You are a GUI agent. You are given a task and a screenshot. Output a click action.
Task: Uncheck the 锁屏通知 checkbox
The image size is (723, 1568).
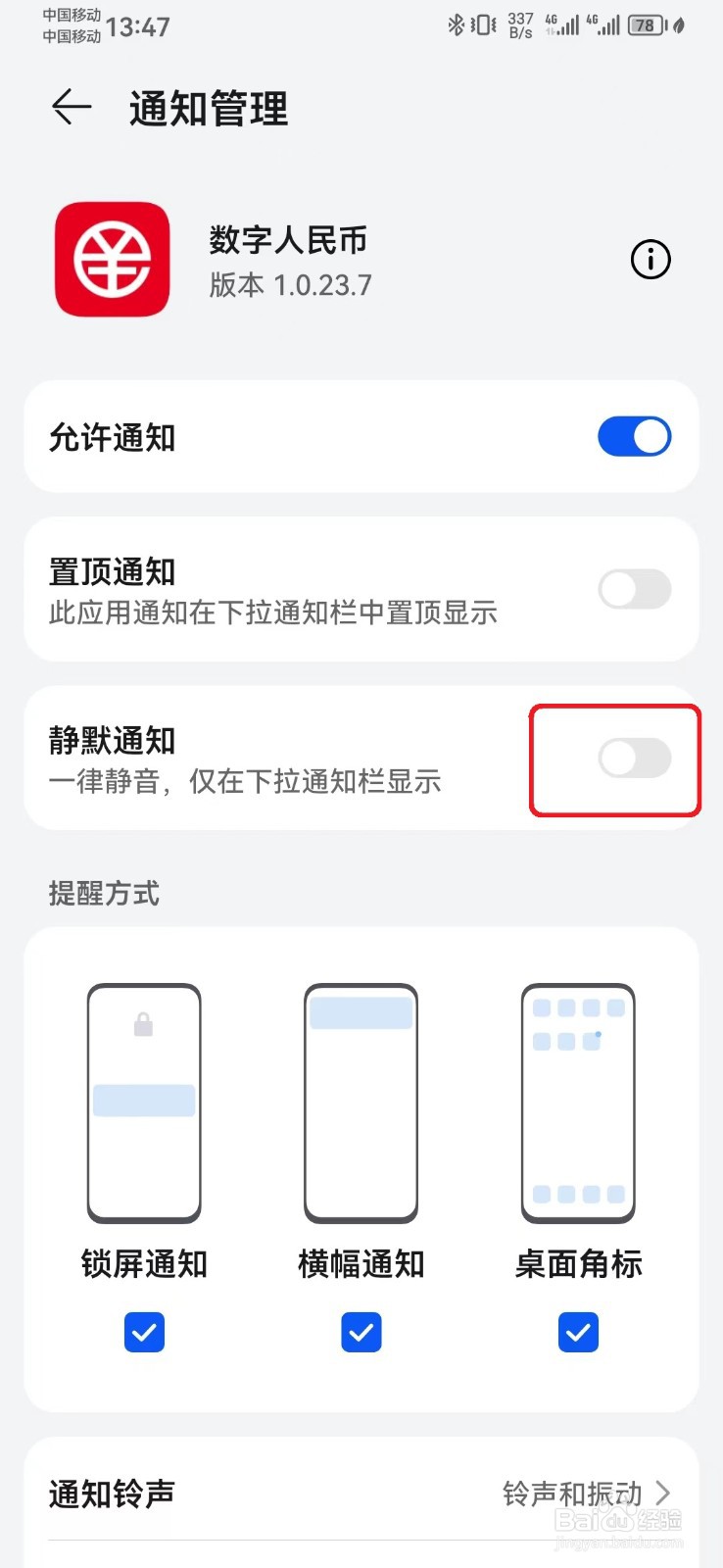[144, 1332]
